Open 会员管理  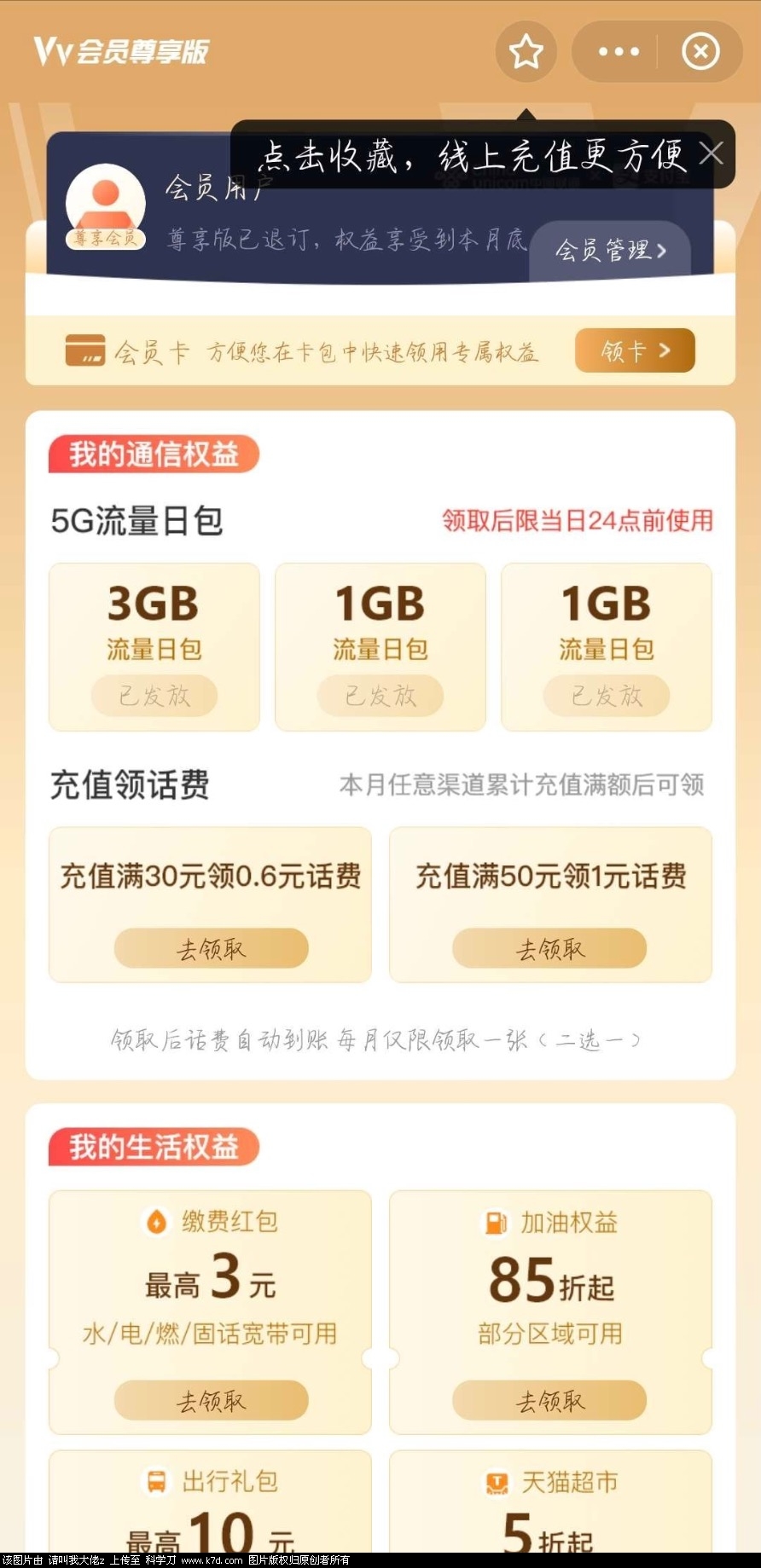tap(609, 251)
